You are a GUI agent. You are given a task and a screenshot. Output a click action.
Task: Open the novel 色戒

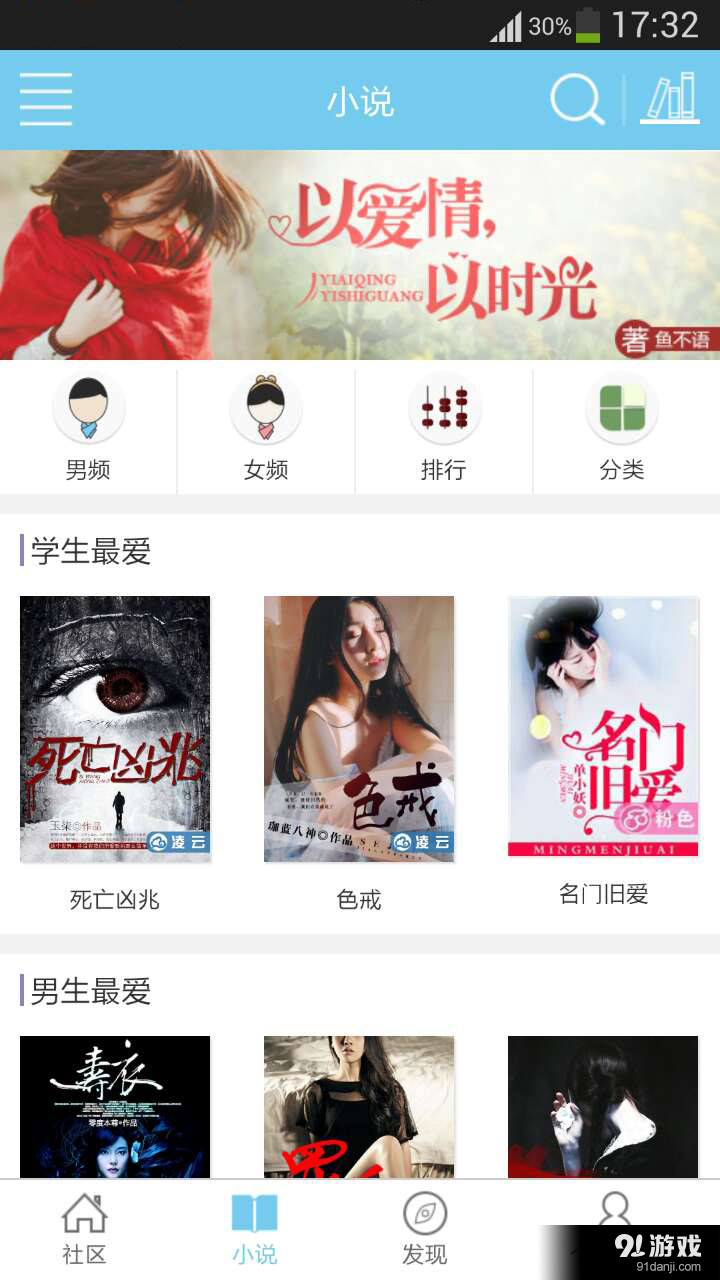click(x=359, y=730)
